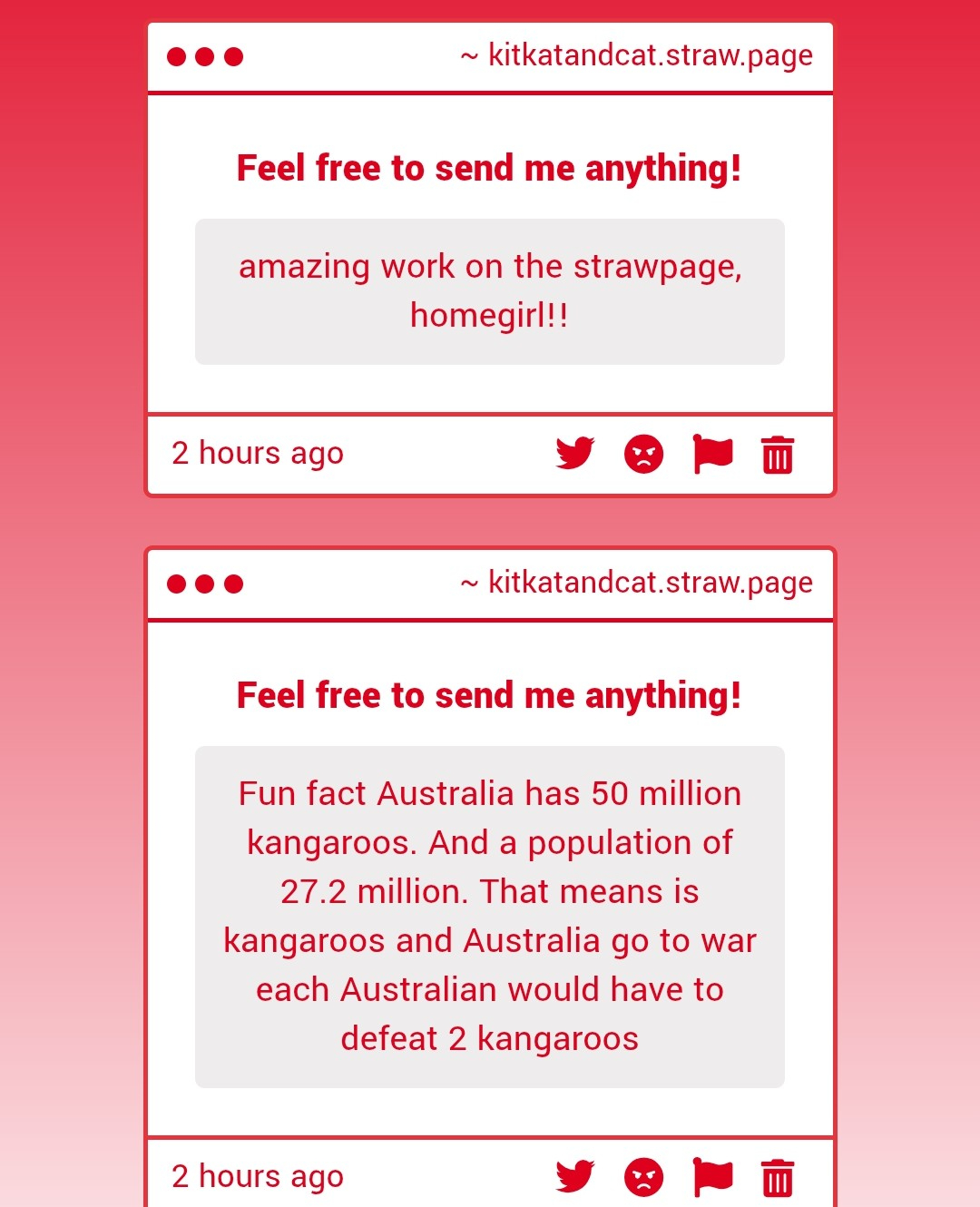Share the kangaroo fun fact on Twitter

click(x=575, y=1176)
